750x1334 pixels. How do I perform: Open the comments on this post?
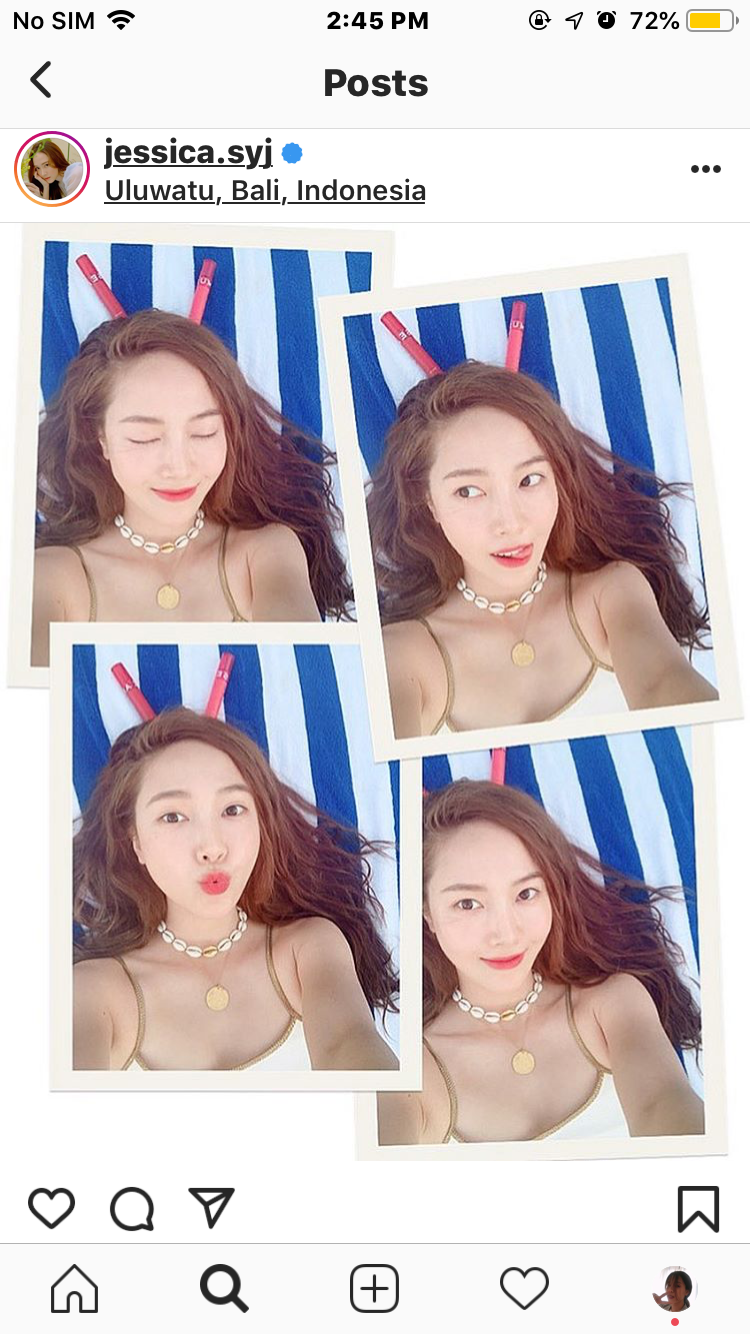132,1208
